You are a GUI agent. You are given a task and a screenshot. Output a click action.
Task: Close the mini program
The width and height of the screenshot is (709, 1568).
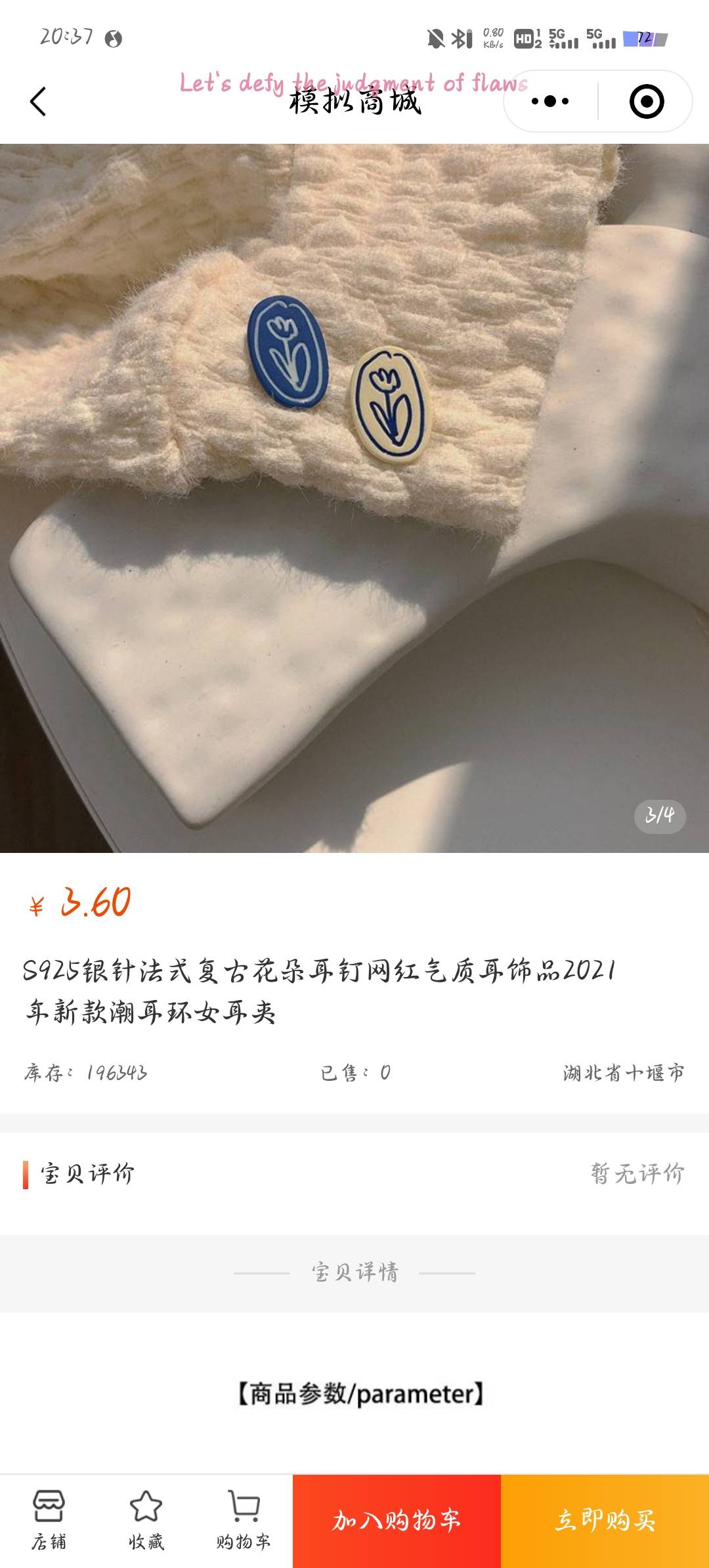[646, 102]
